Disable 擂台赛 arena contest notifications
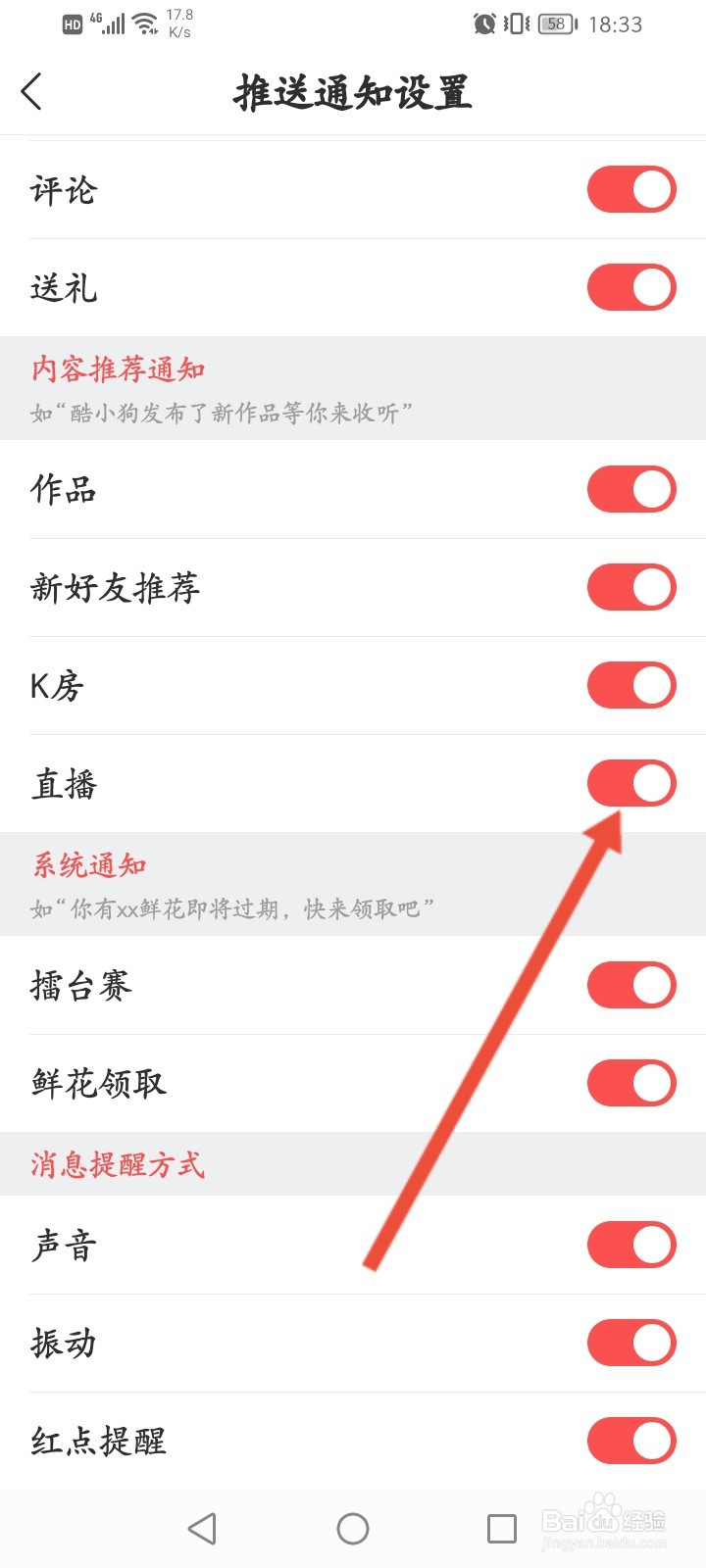The height and width of the screenshot is (1568, 706). pyautogui.click(x=630, y=985)
